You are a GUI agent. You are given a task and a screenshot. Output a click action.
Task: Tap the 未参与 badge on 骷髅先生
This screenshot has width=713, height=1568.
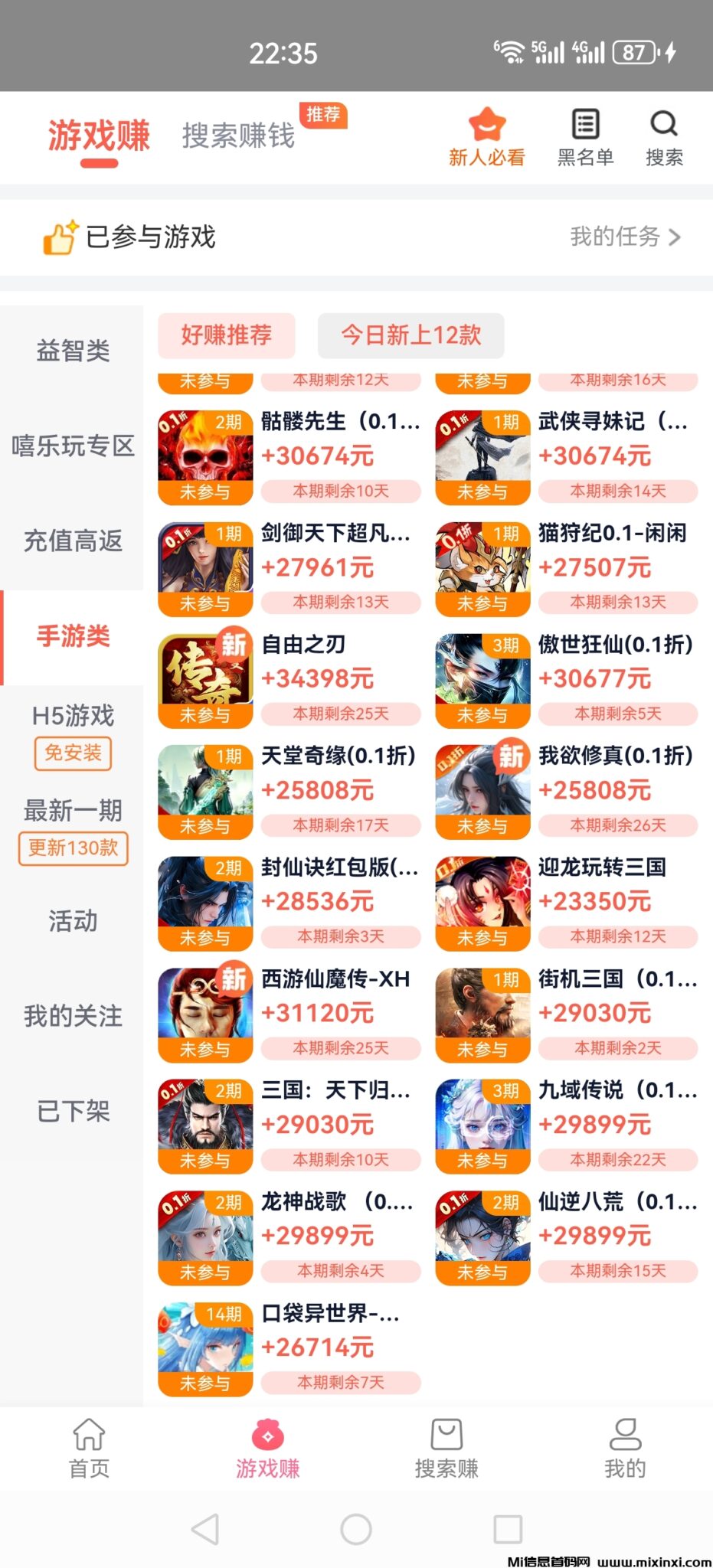(x=204, y=492)
